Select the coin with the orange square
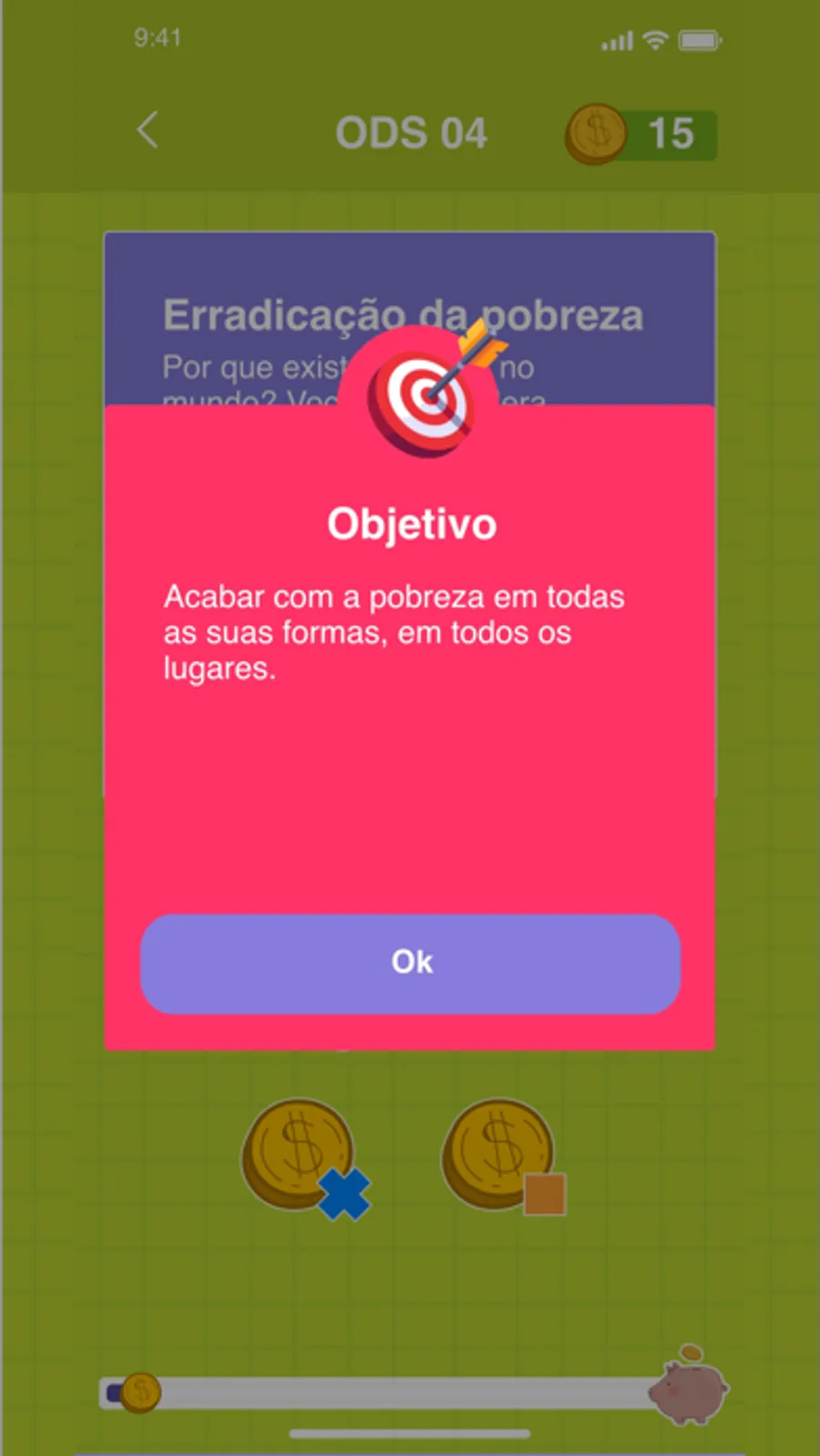 [500, 1155]
